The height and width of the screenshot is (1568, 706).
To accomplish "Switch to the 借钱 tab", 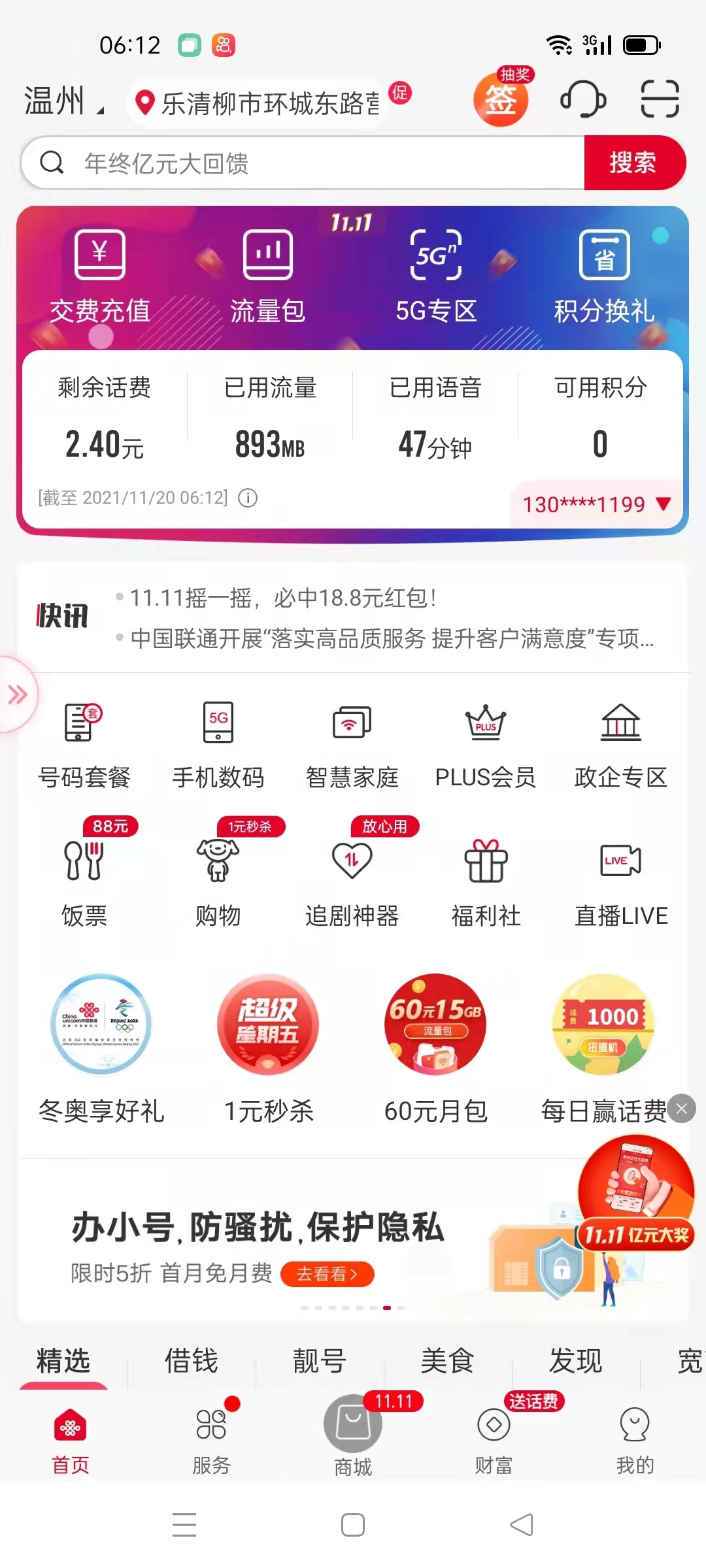I will coord(191,1362).
